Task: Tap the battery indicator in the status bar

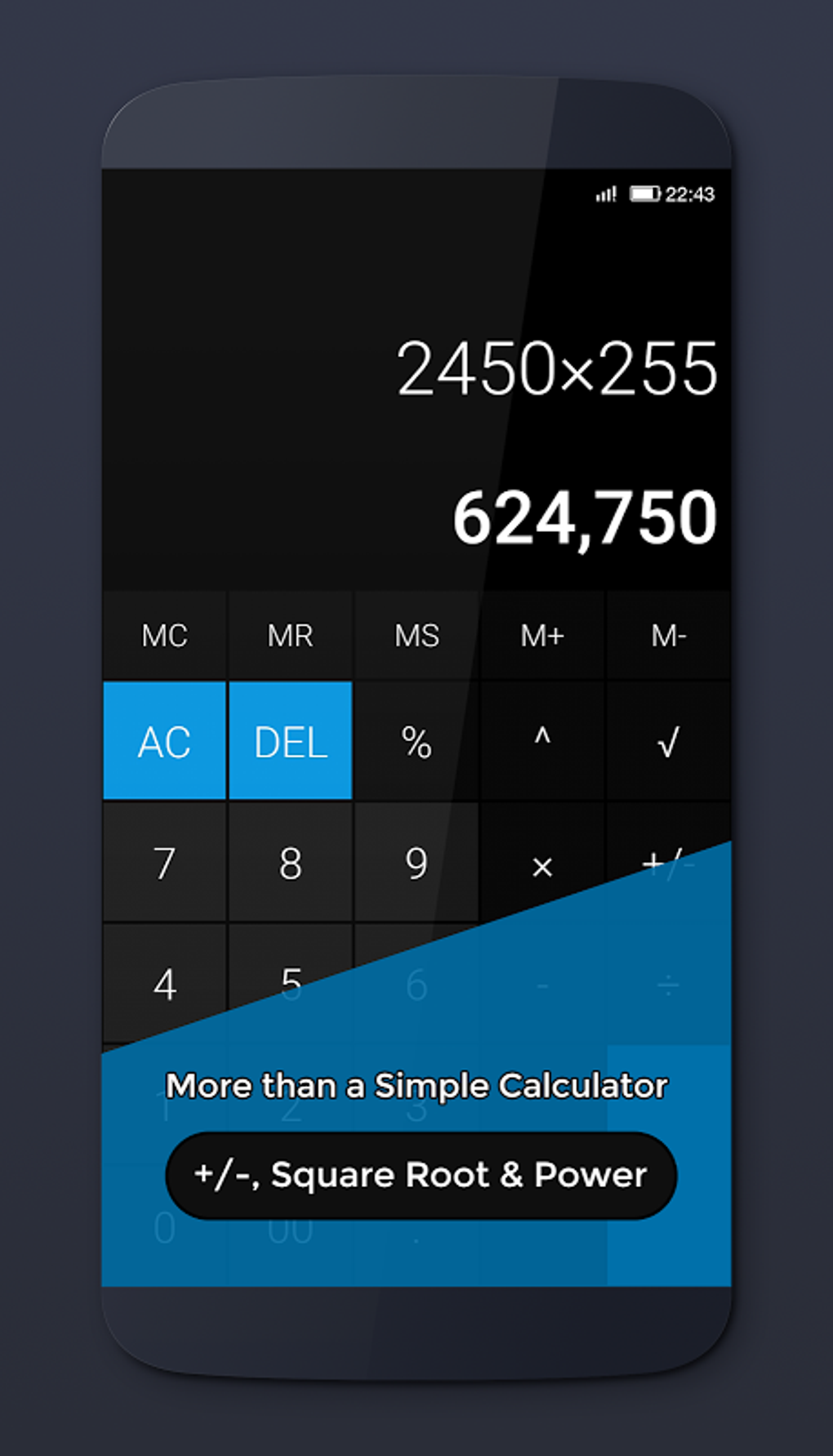Action: (x=646, y=193)
